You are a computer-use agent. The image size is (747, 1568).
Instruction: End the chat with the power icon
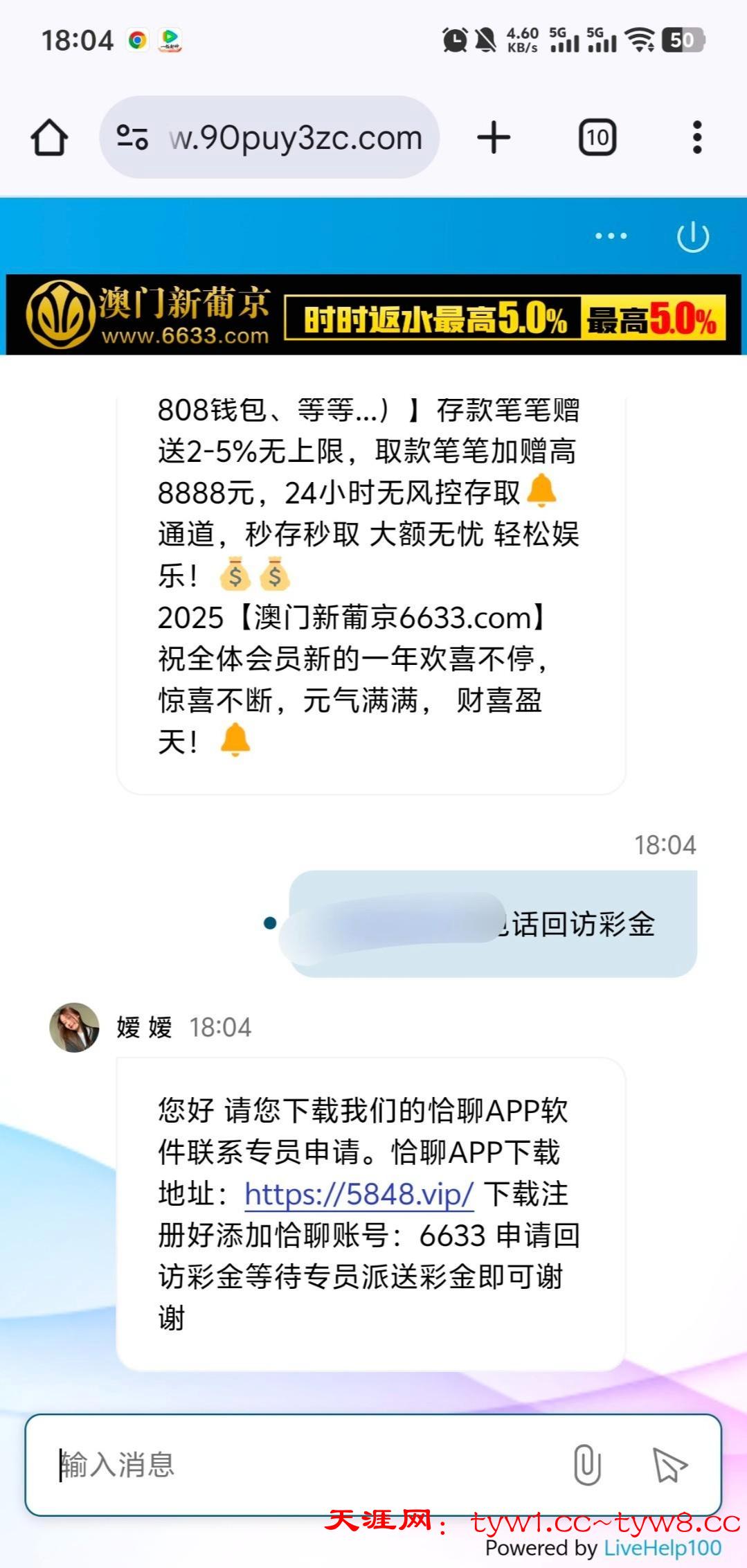692,237
